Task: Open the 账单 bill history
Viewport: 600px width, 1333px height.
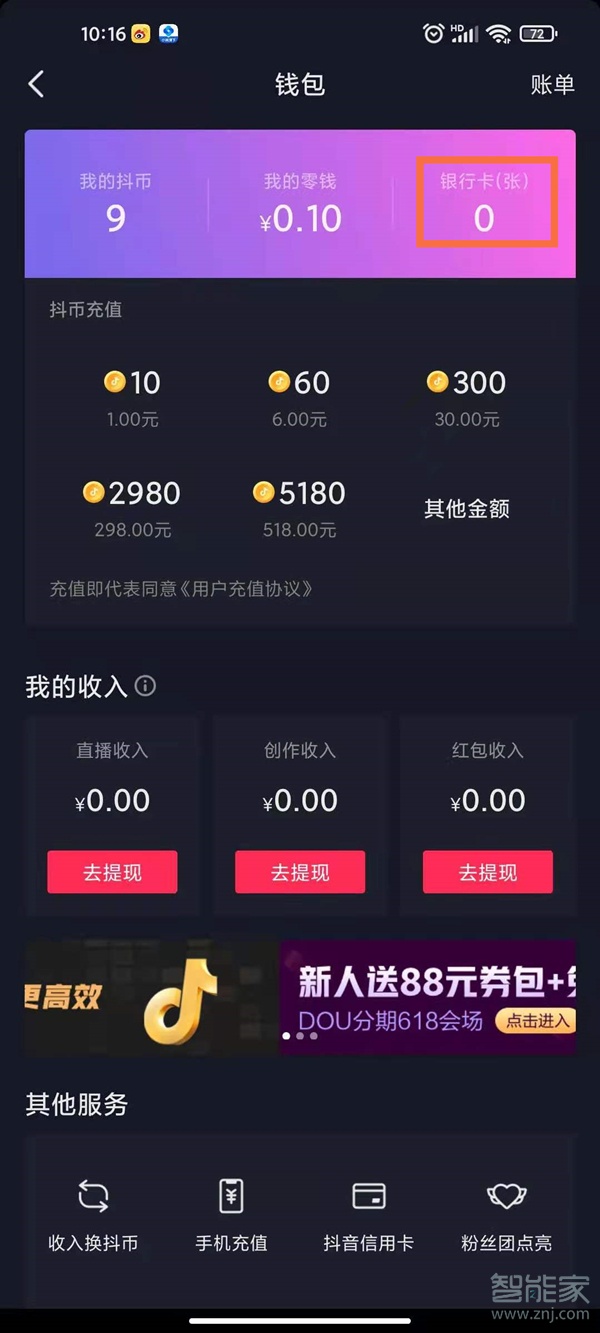Action: 552,84
